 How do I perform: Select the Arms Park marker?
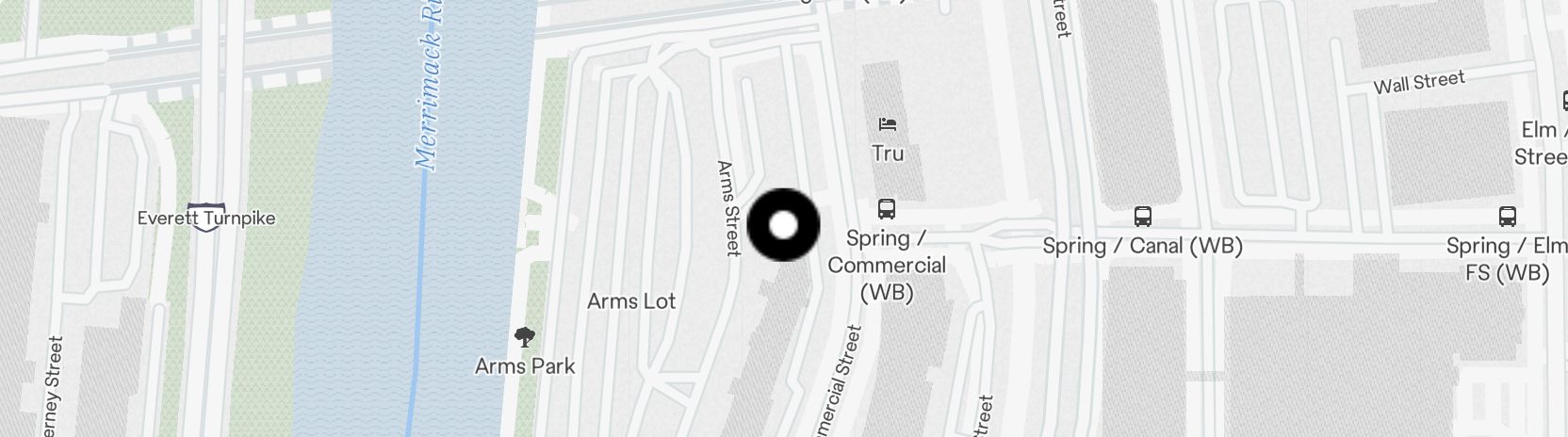coord(525,336)
